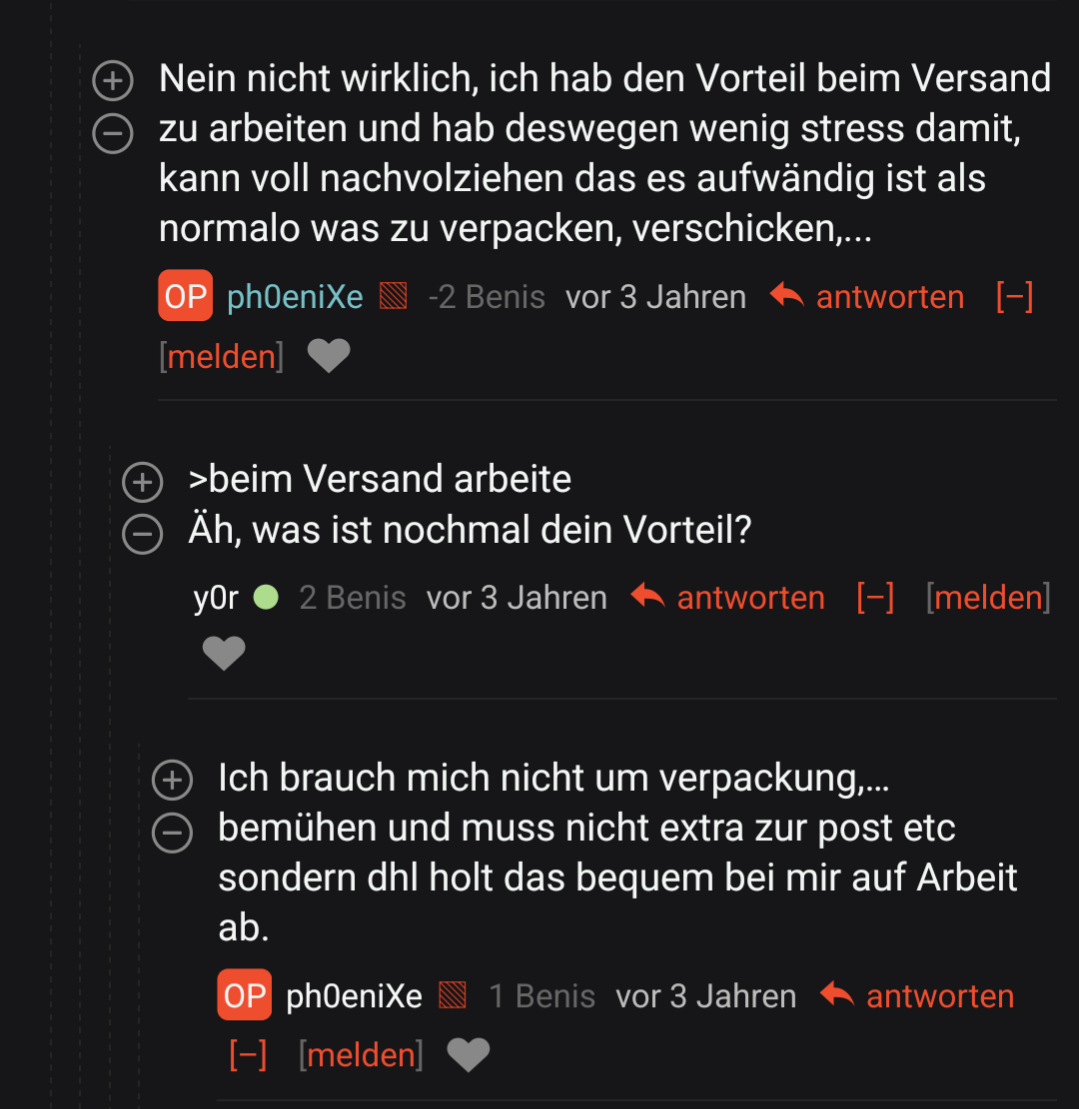Collapse ph0eniXe's 1 Benis comment
Screen dimensions: 1079x1109
[x=248, y=1055]
